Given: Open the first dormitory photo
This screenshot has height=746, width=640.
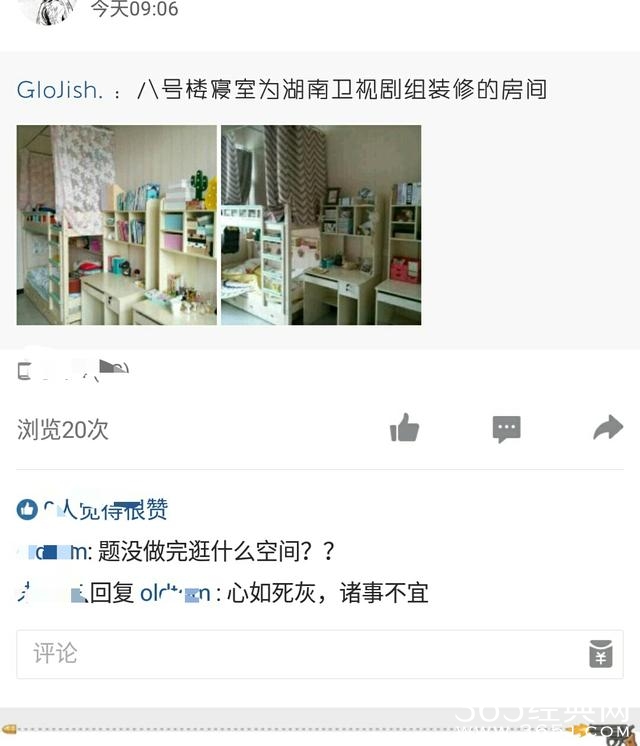Looking at the screenshot, I should point(117,225).
